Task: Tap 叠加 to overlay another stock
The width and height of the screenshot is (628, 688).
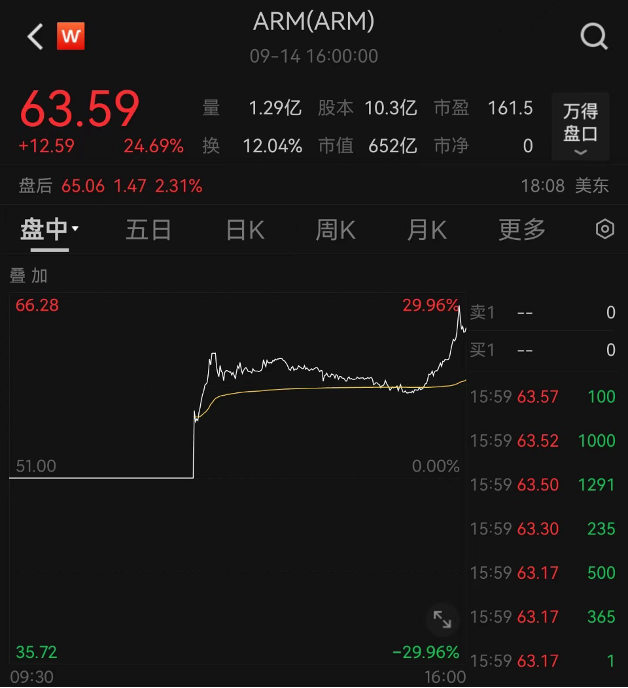Action: click(x=29, y=275)
